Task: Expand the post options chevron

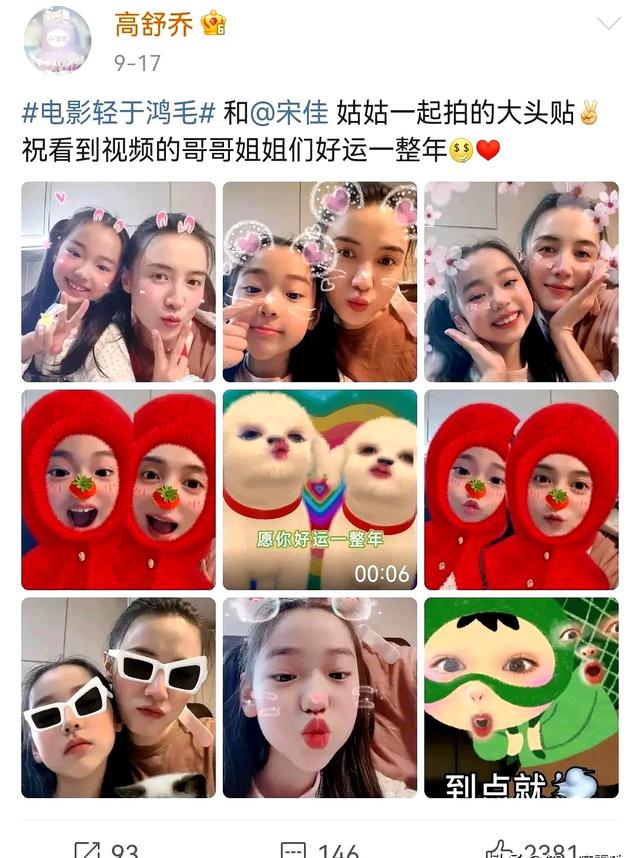Action: pos(607,24)
